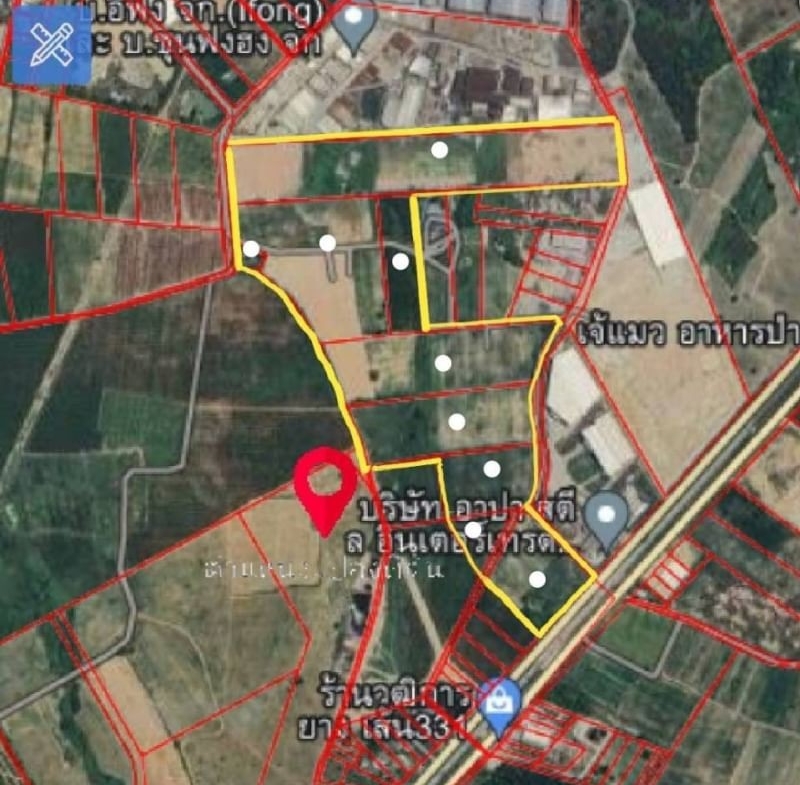Tap the red location pin marker
This screenshot has width=800, height=785.
328,487
